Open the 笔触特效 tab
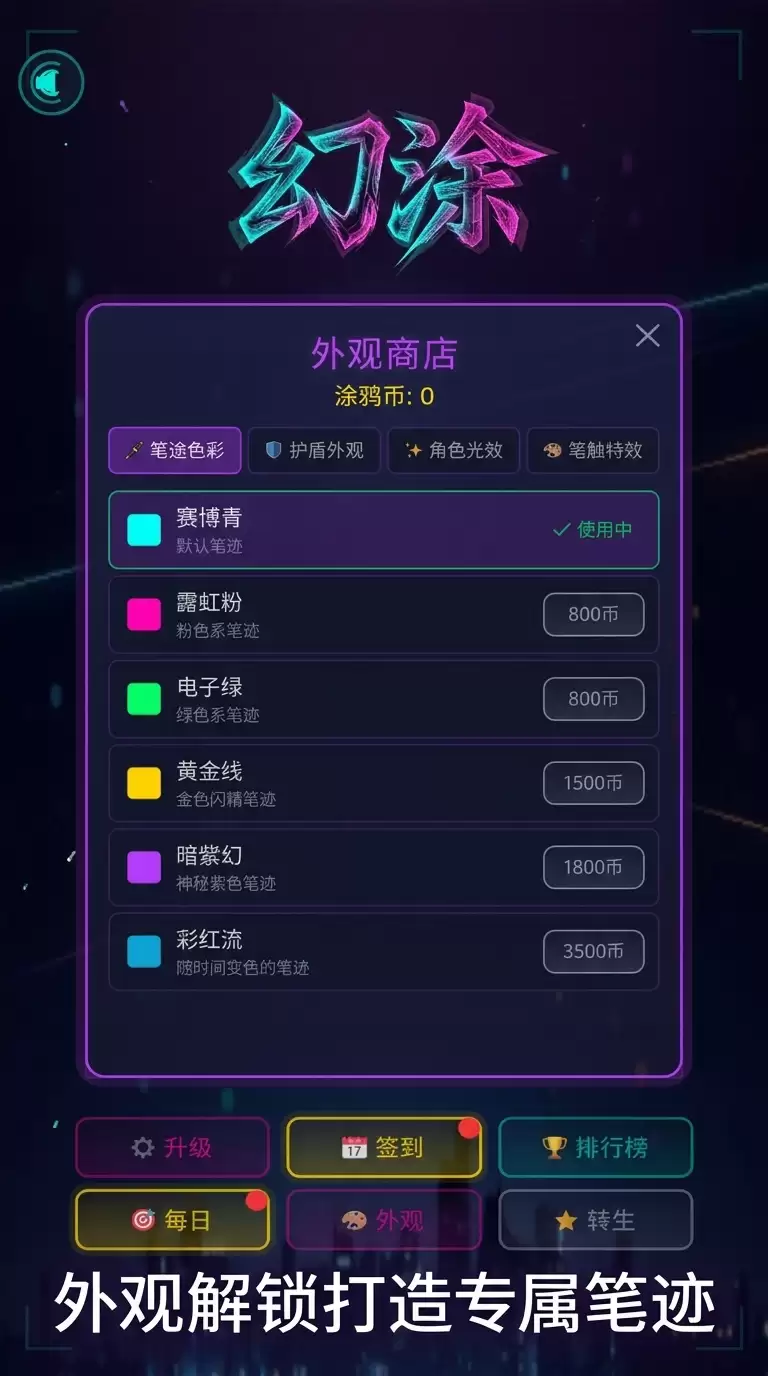Viewport: 768px width, 1376px height. [x=593, y=450]
